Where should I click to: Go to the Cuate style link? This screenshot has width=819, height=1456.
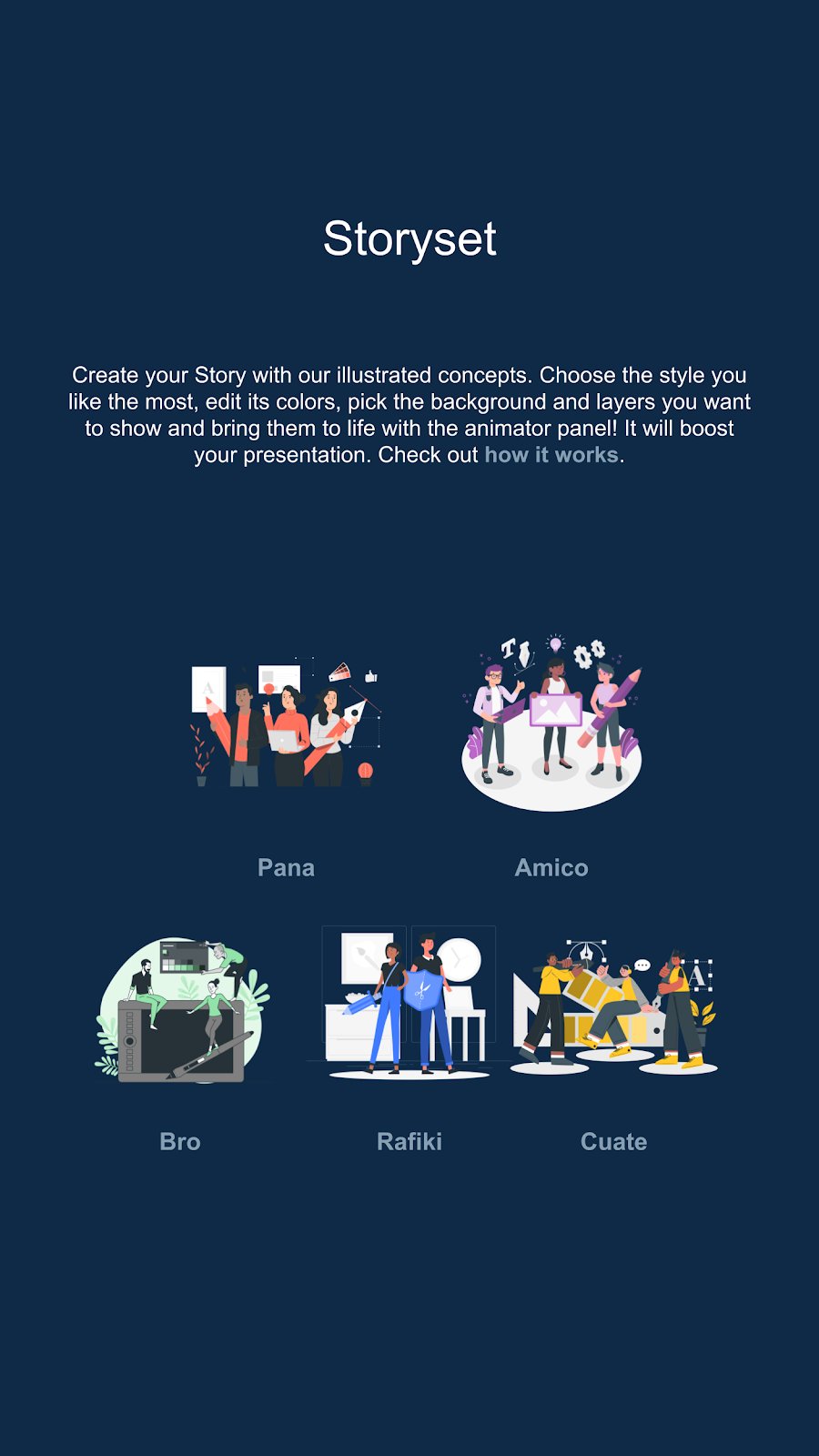(613, 1141)
